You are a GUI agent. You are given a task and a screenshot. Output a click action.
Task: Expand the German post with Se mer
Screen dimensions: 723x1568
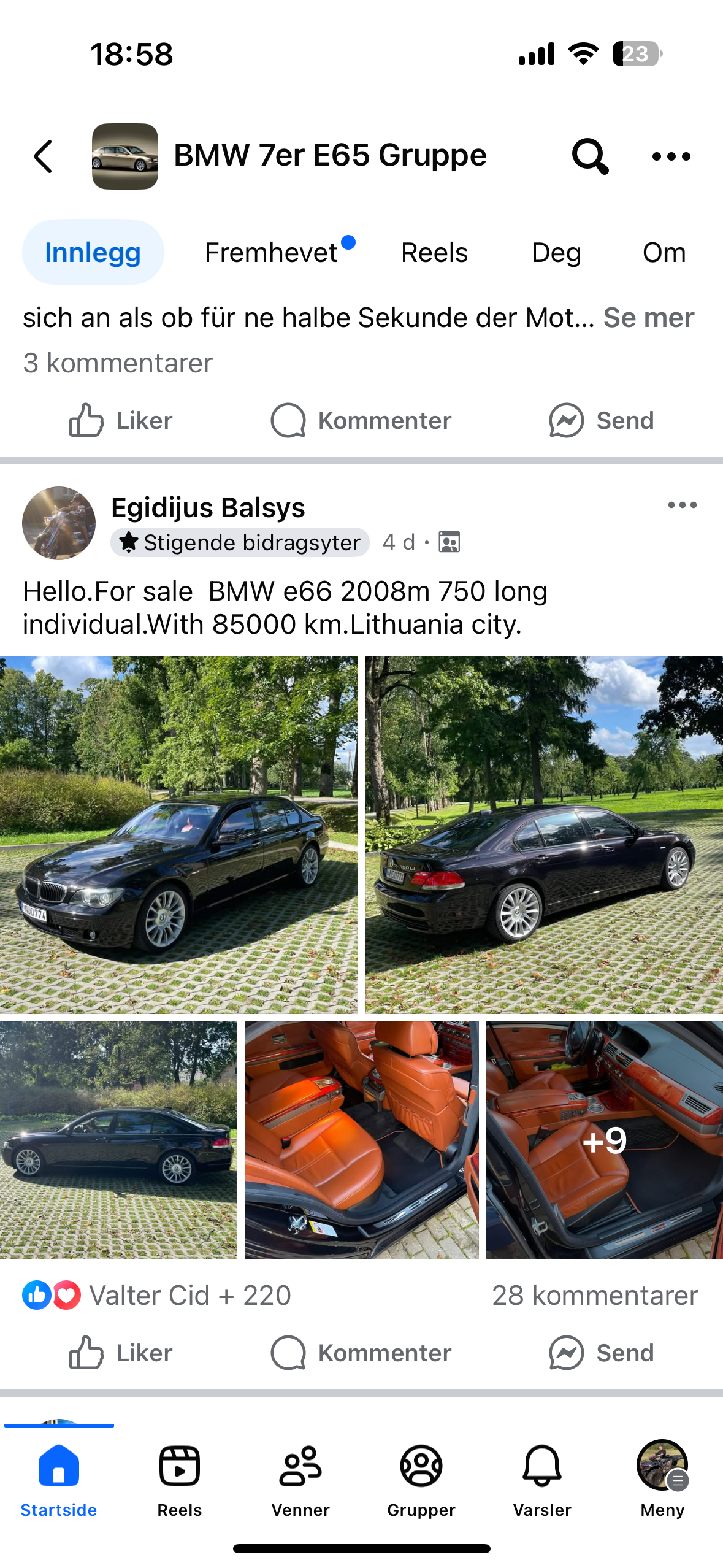(648, 318)
